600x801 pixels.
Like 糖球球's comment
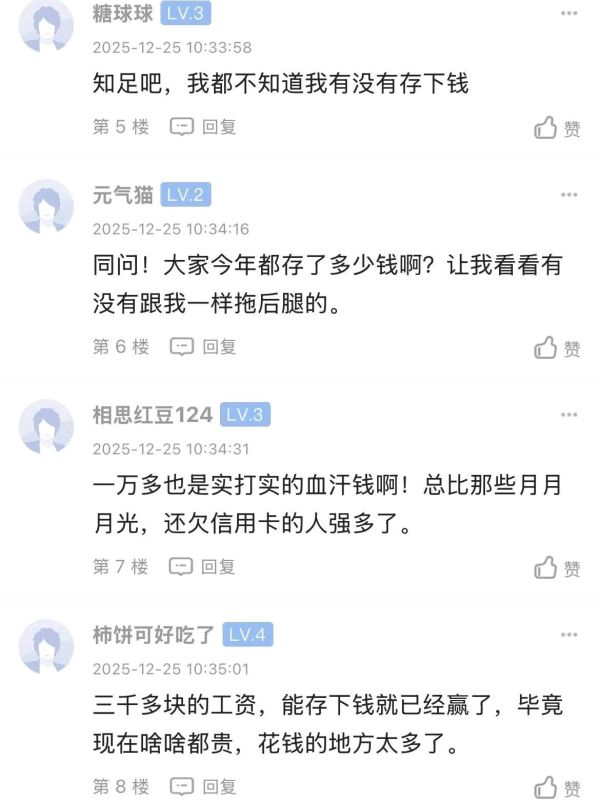tap(556, 128)
